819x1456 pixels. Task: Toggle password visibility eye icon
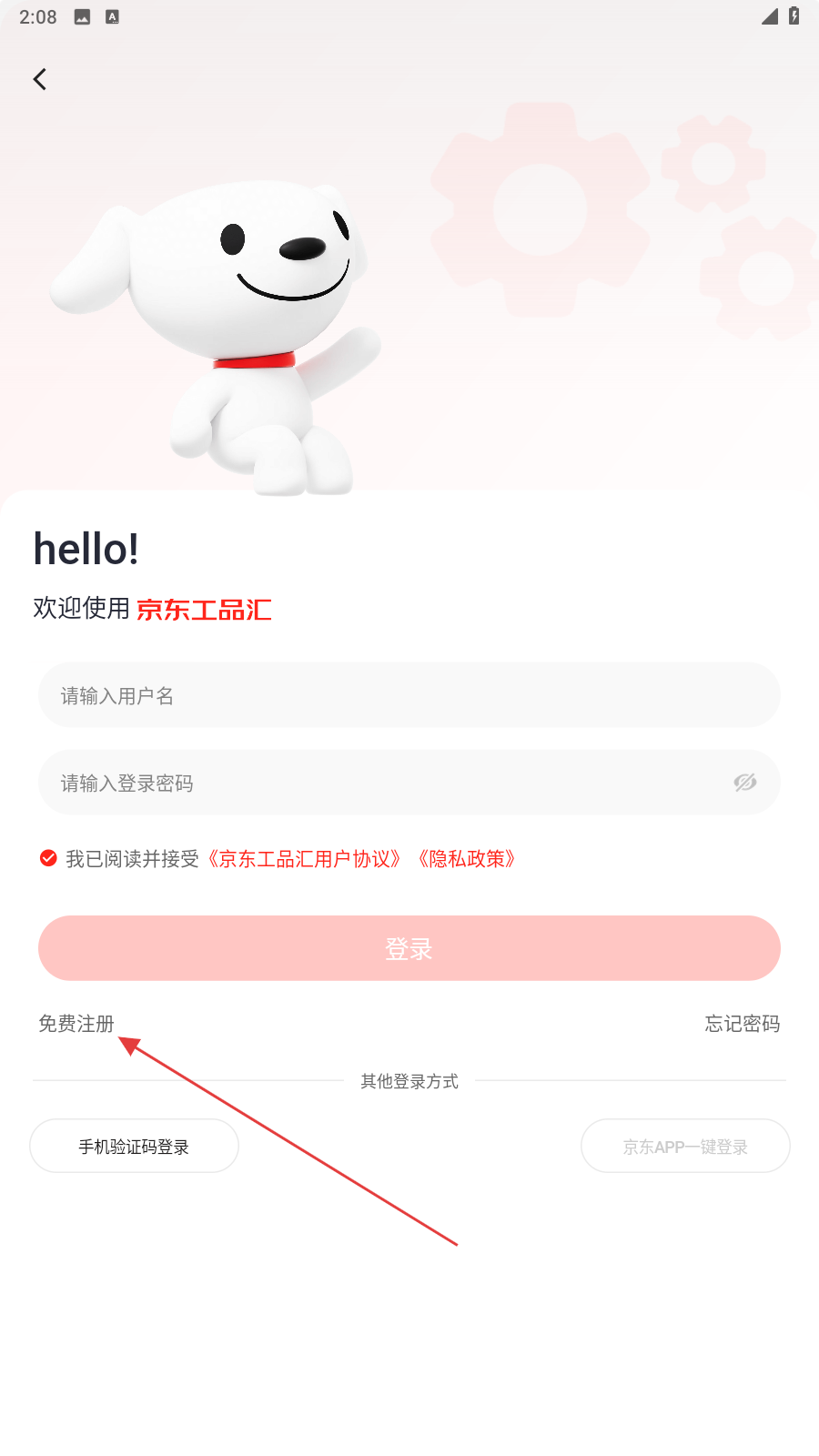744,783
